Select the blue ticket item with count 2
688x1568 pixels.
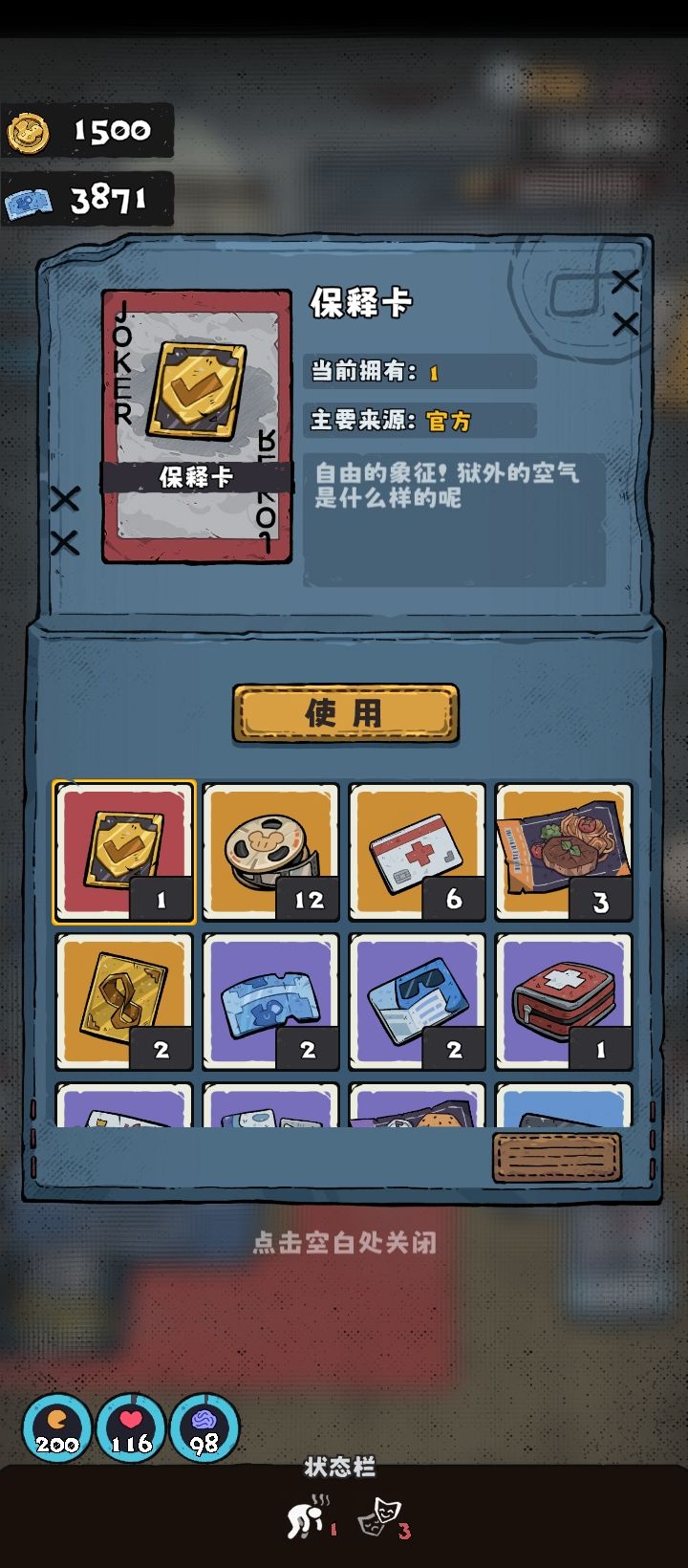[270, 998]
